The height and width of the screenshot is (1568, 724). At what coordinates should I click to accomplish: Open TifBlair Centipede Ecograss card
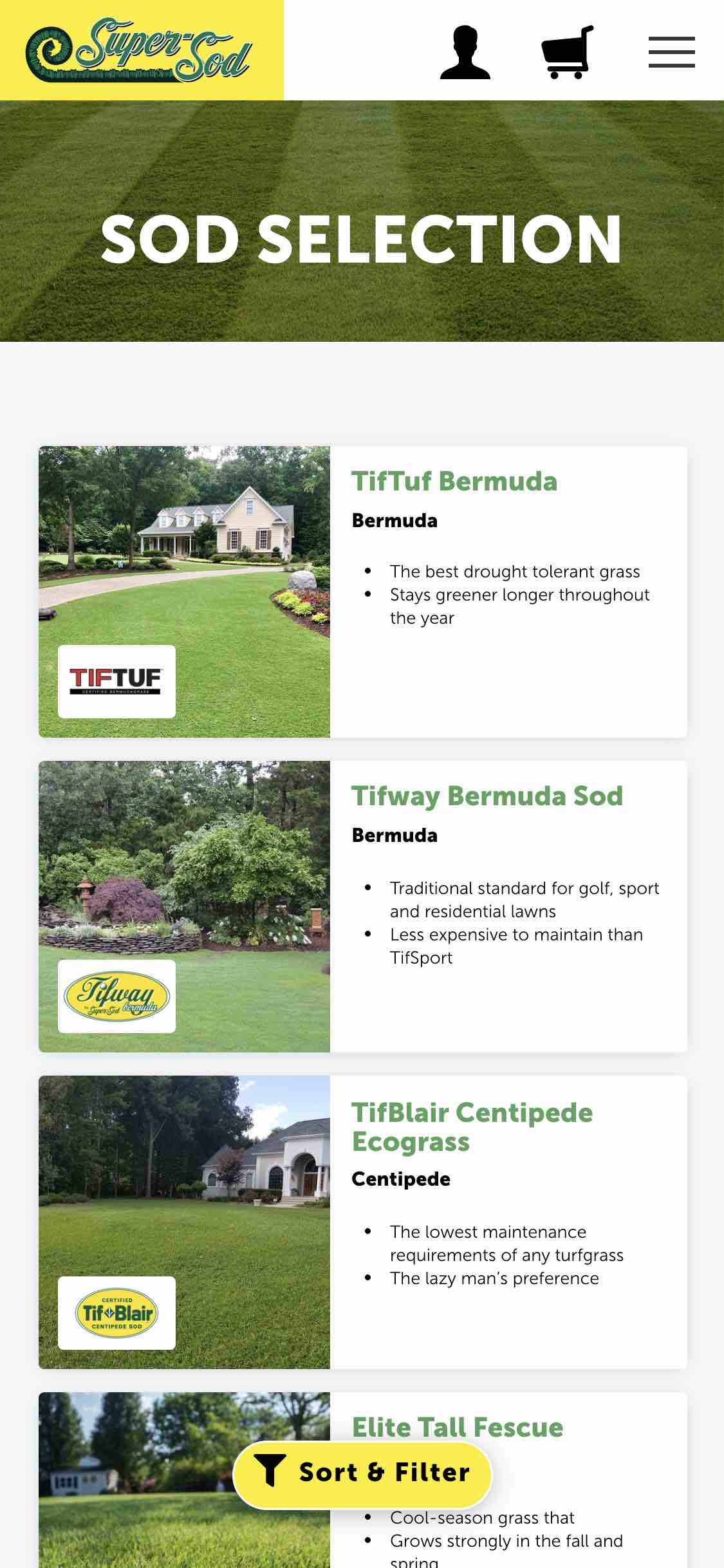click(x=363, y=1222)
